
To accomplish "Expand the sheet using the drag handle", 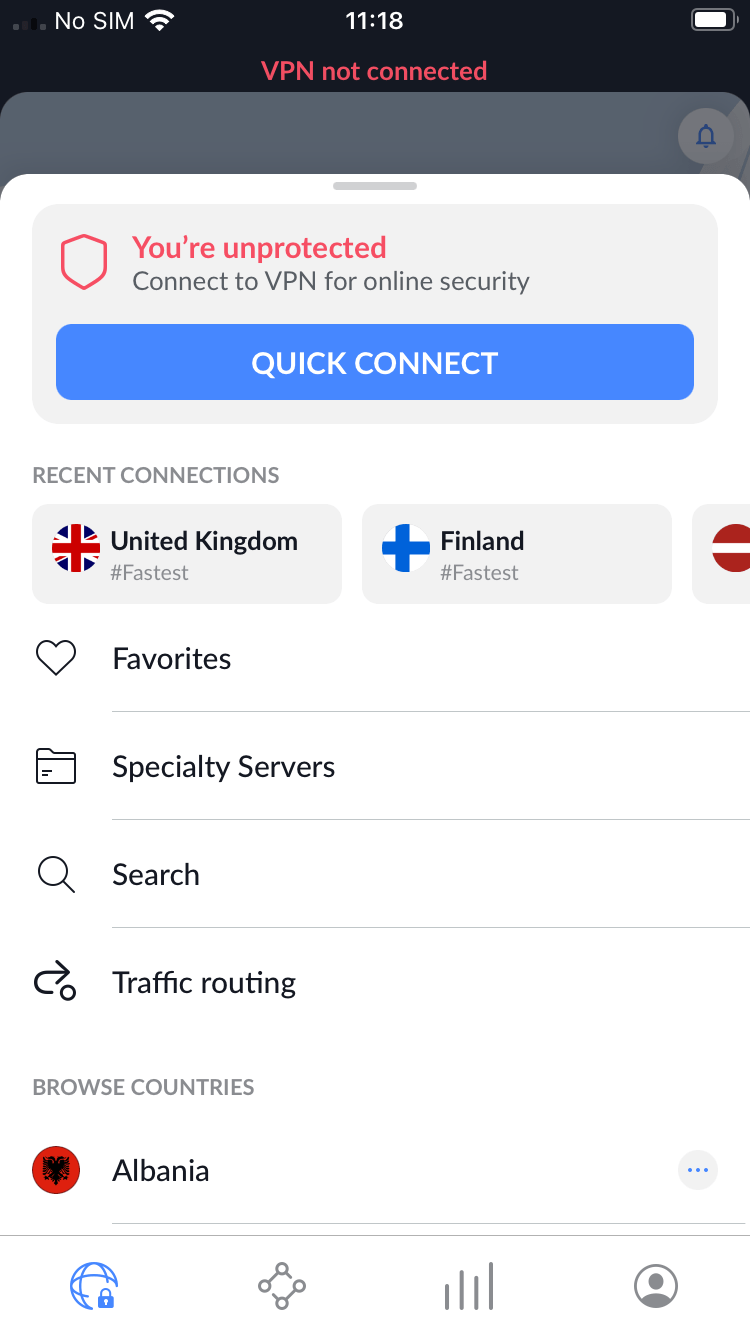I will pyautogui.click(x=375, y=185).
